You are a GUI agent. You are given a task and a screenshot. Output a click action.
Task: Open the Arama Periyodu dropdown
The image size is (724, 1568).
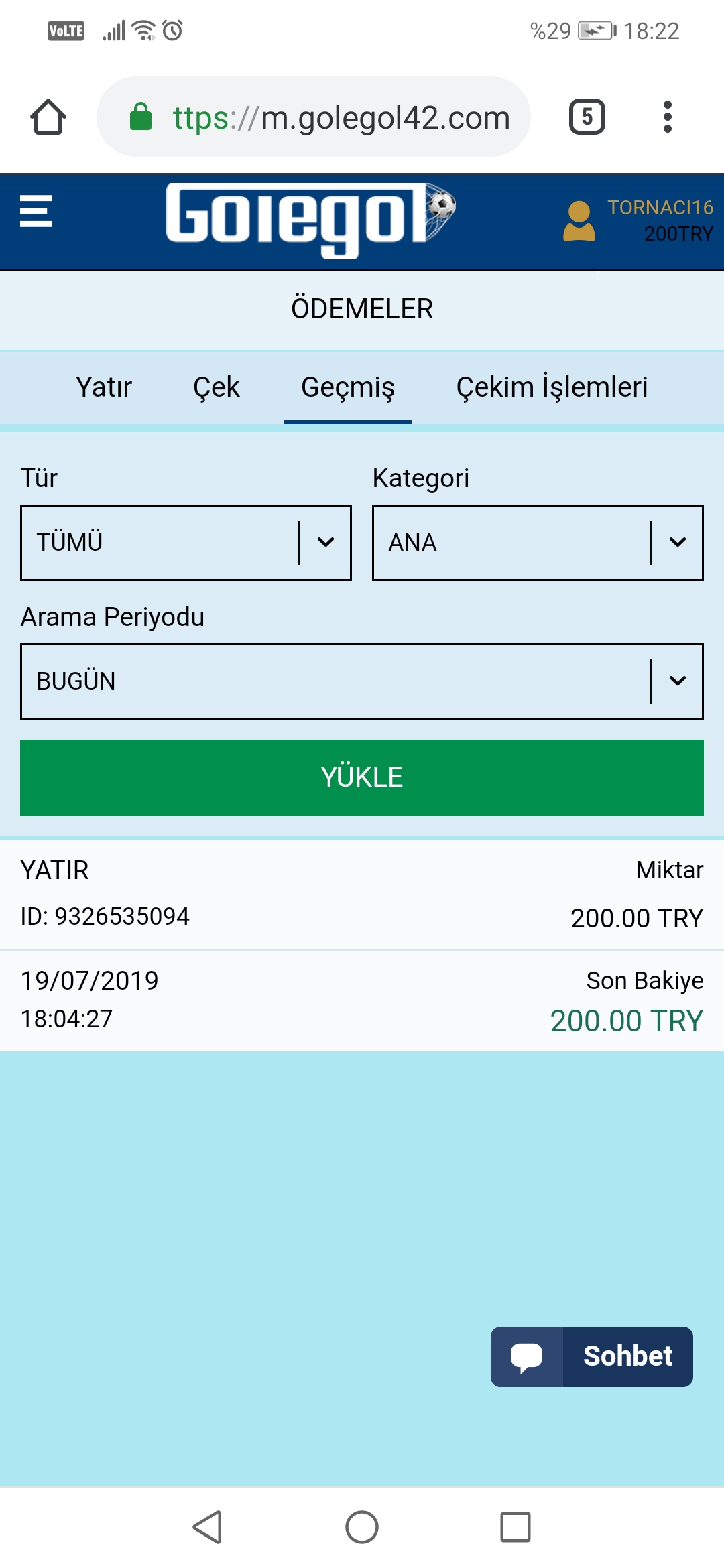coord(362,681)
